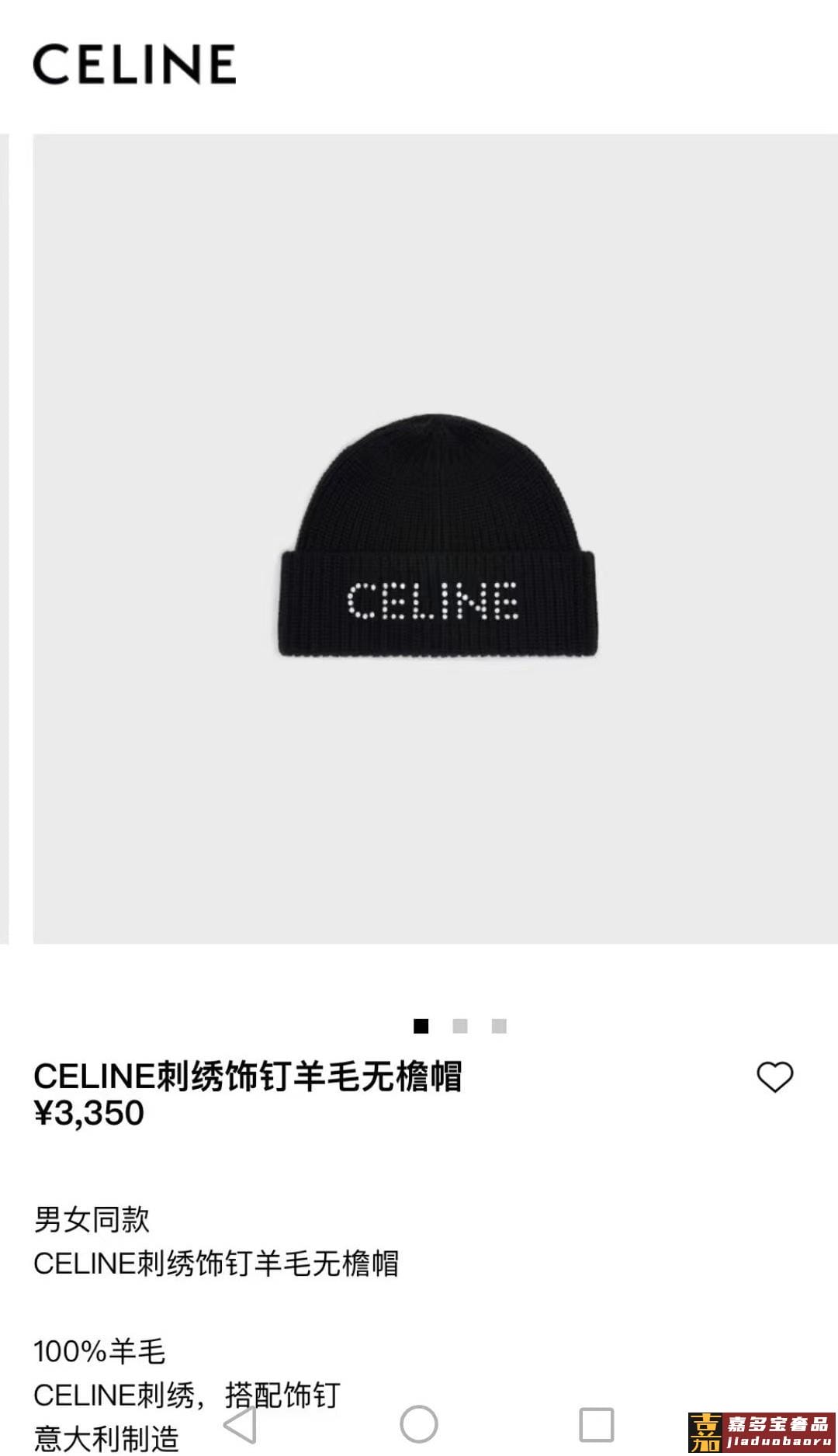Go back with the system back button
The height and width of the screenshot is (1456, 838).
click(241, 1425)
